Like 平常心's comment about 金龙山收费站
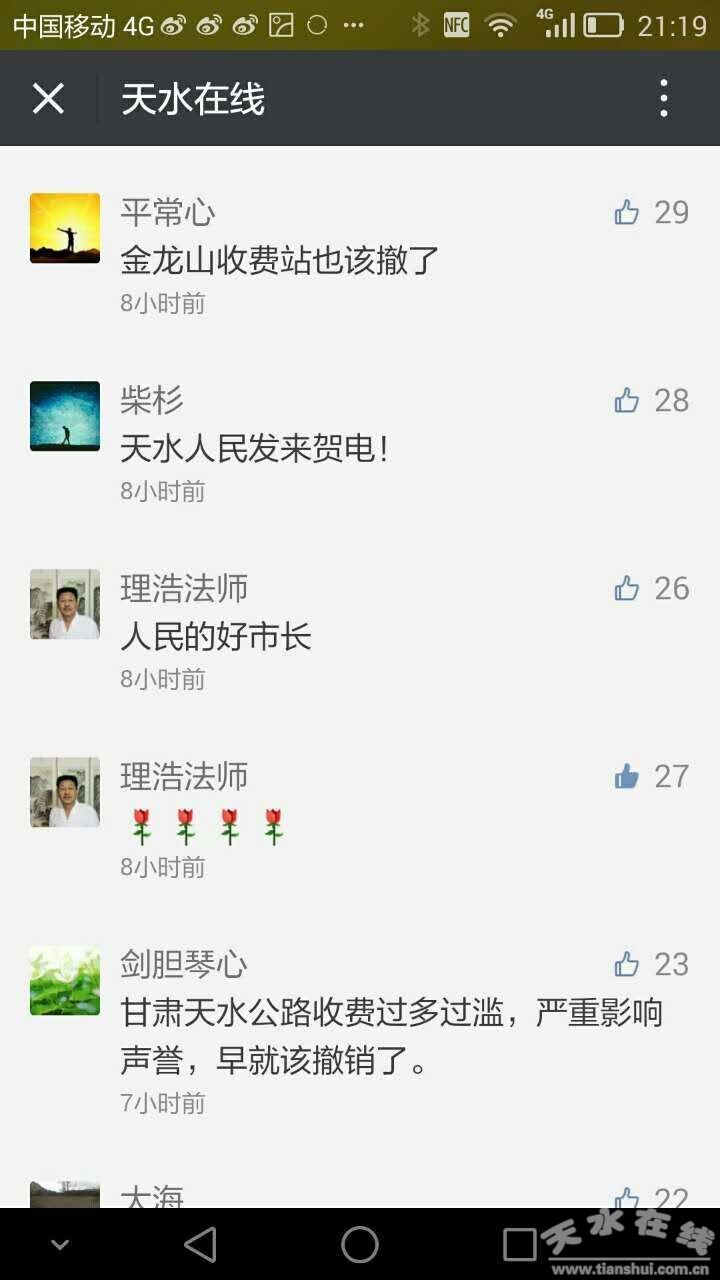720x1280 pixels. pyautogui.click(x=627, y=212)
